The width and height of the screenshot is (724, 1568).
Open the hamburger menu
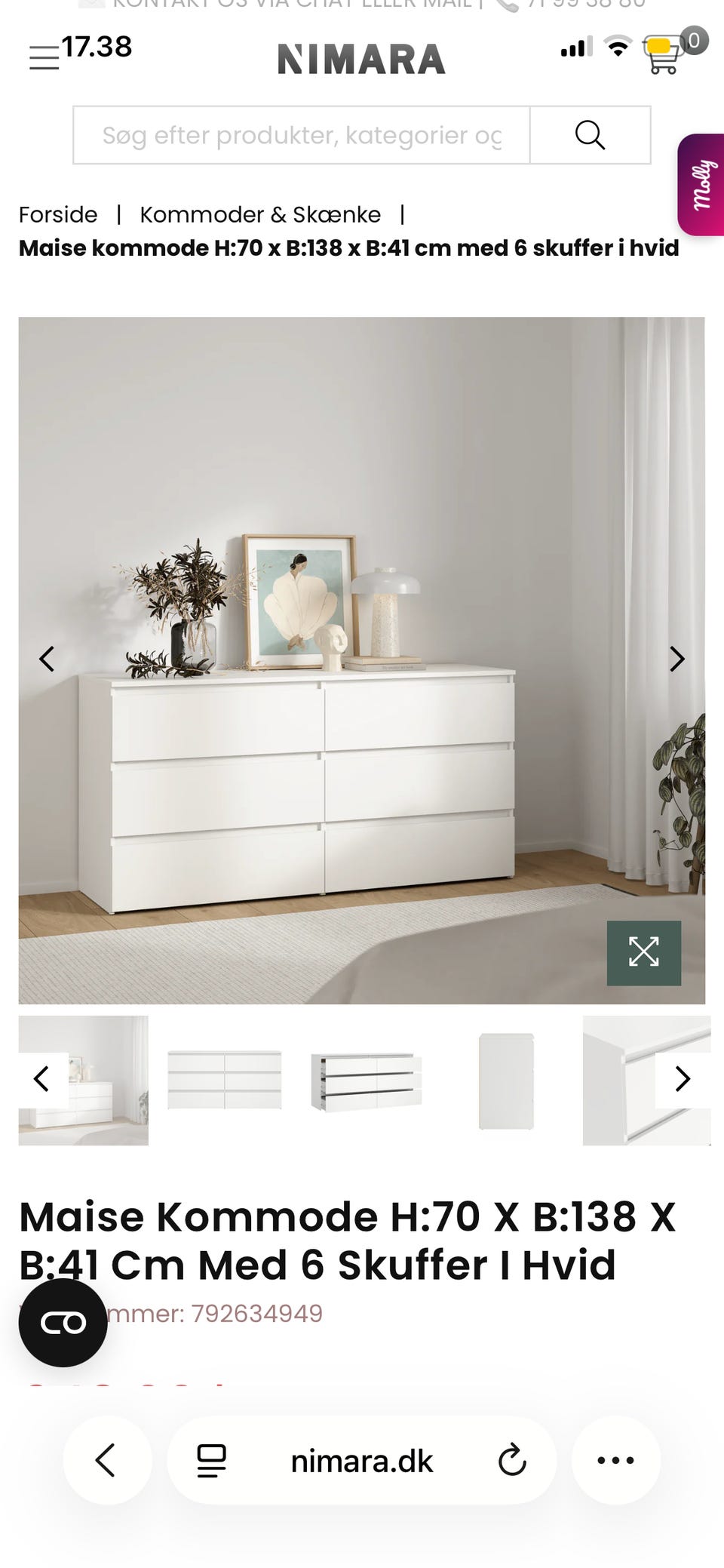click(x=44, y=57)
